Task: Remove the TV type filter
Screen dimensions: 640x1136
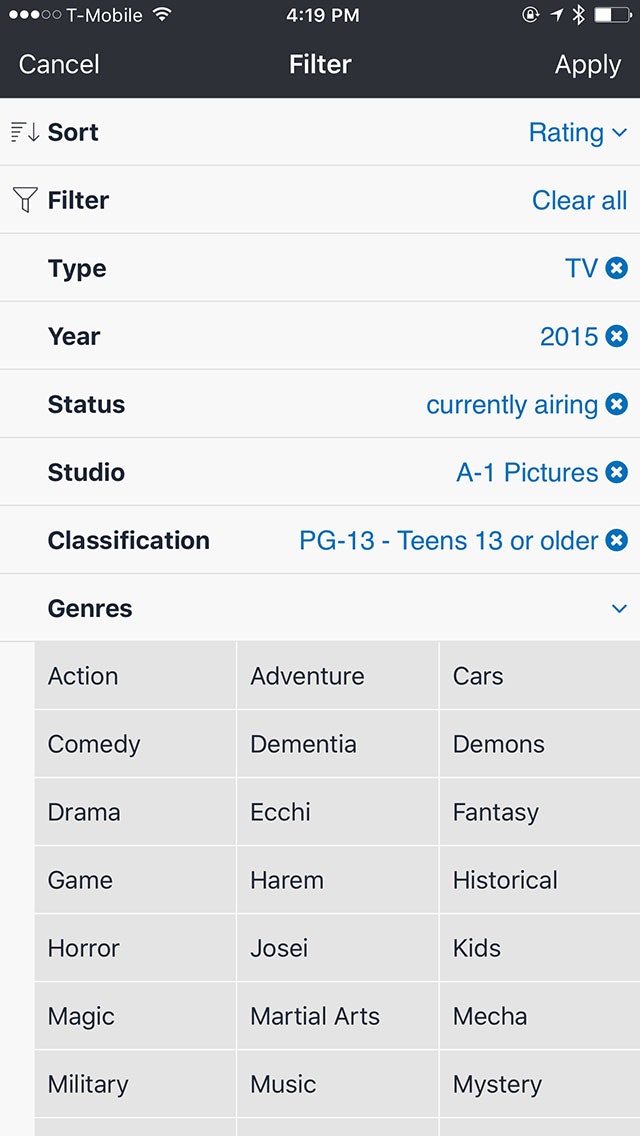Action: click(617, 269)
